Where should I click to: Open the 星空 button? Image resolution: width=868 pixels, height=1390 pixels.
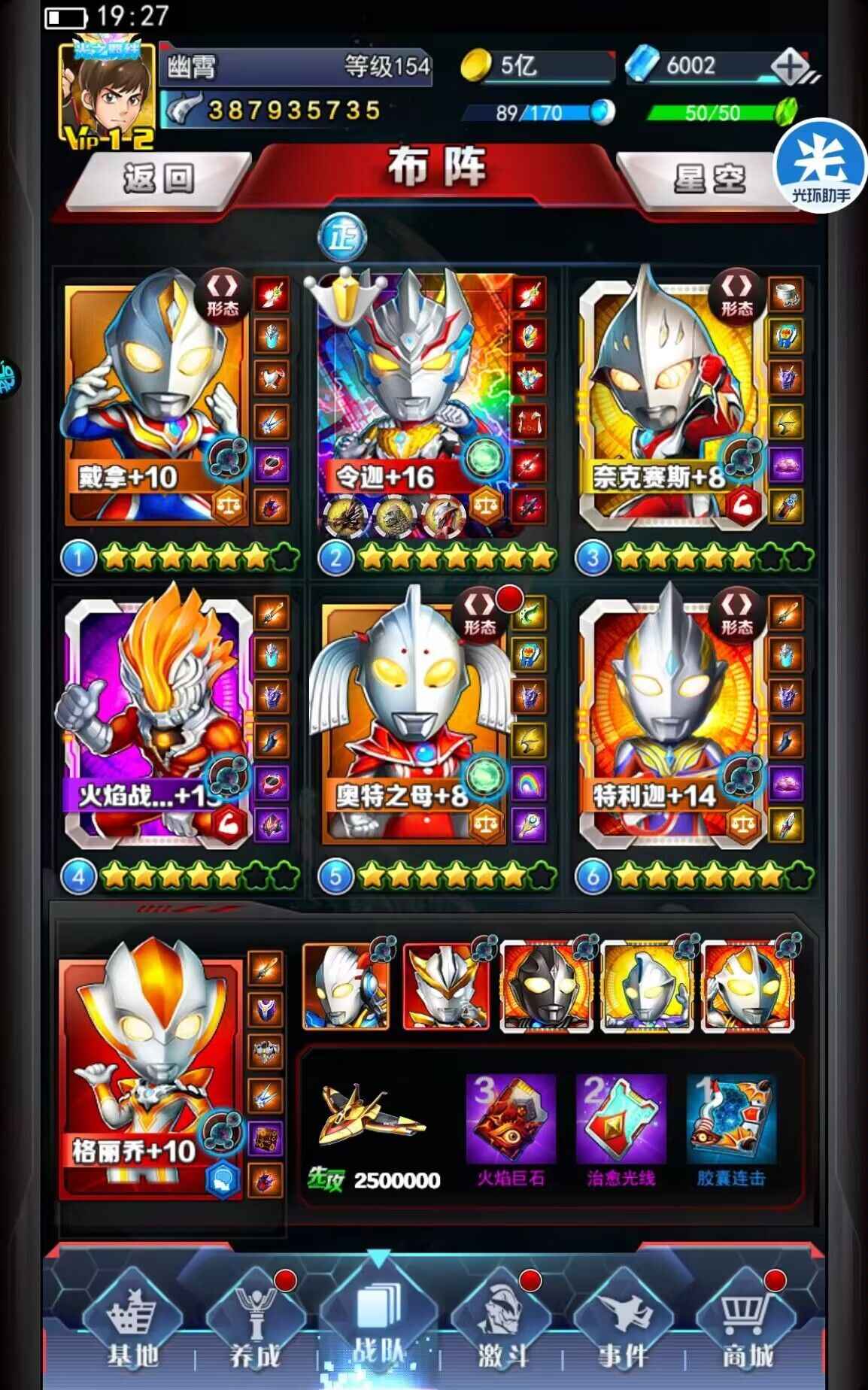coord(707,179)
